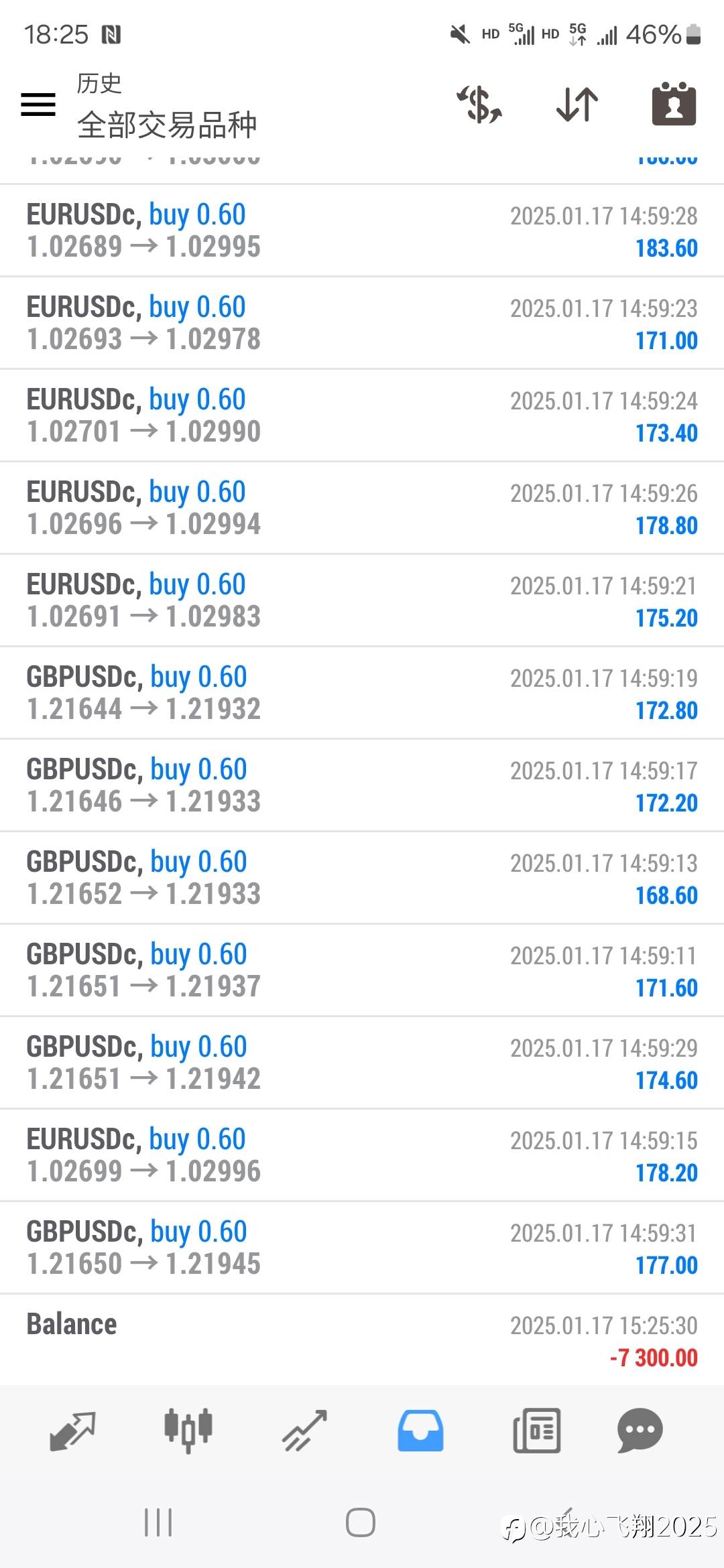View EURUSDc trade with profit 178.80
Screen dimensions: 724x1568
click(x=362, y=508)
